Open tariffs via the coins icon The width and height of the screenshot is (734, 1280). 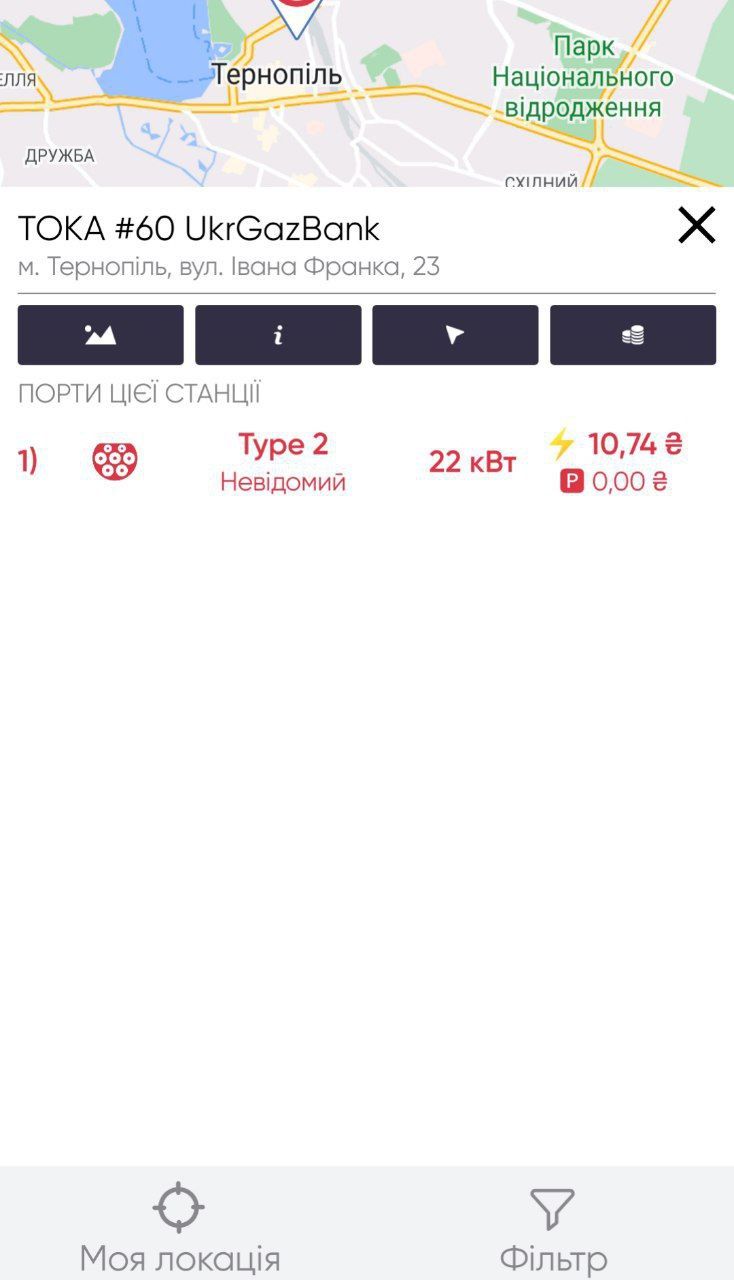[x=633, y=335]
